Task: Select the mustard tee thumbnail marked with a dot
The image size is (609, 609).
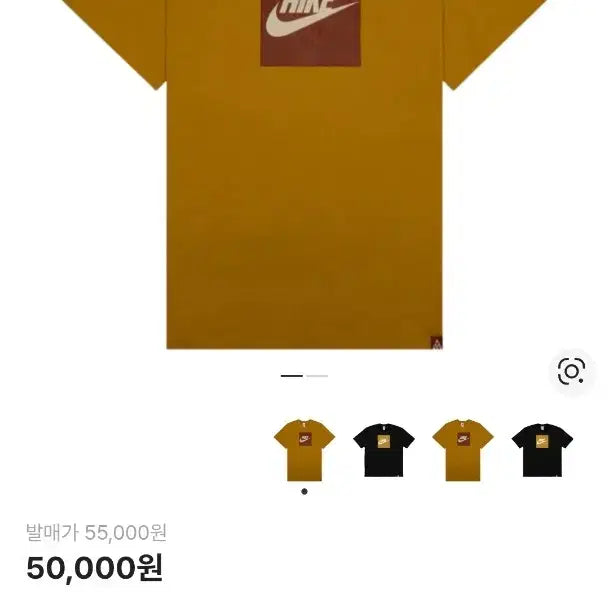Action: click(x=303, y=448)
